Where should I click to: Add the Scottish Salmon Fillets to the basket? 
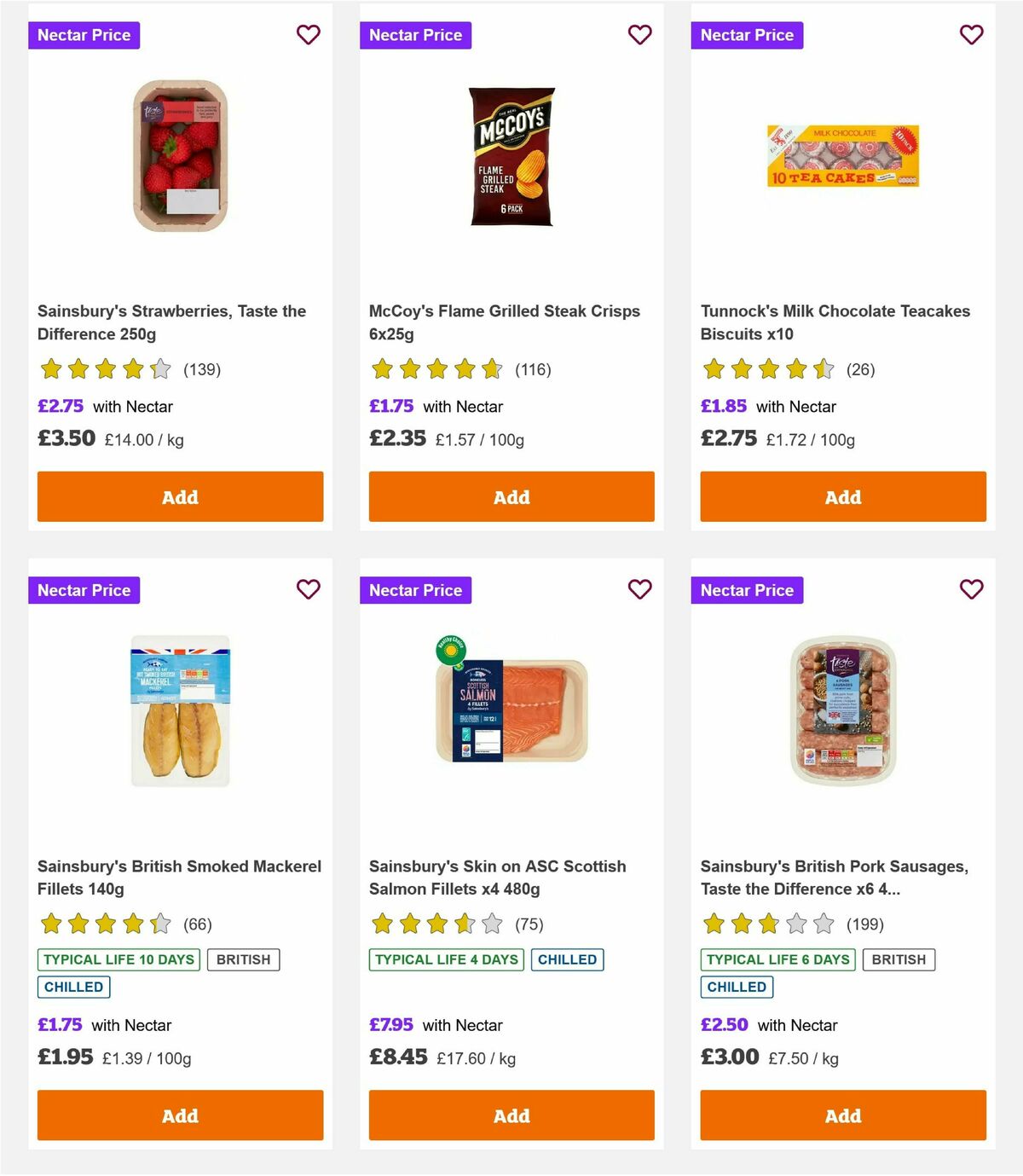click(x=511, y=1115)
